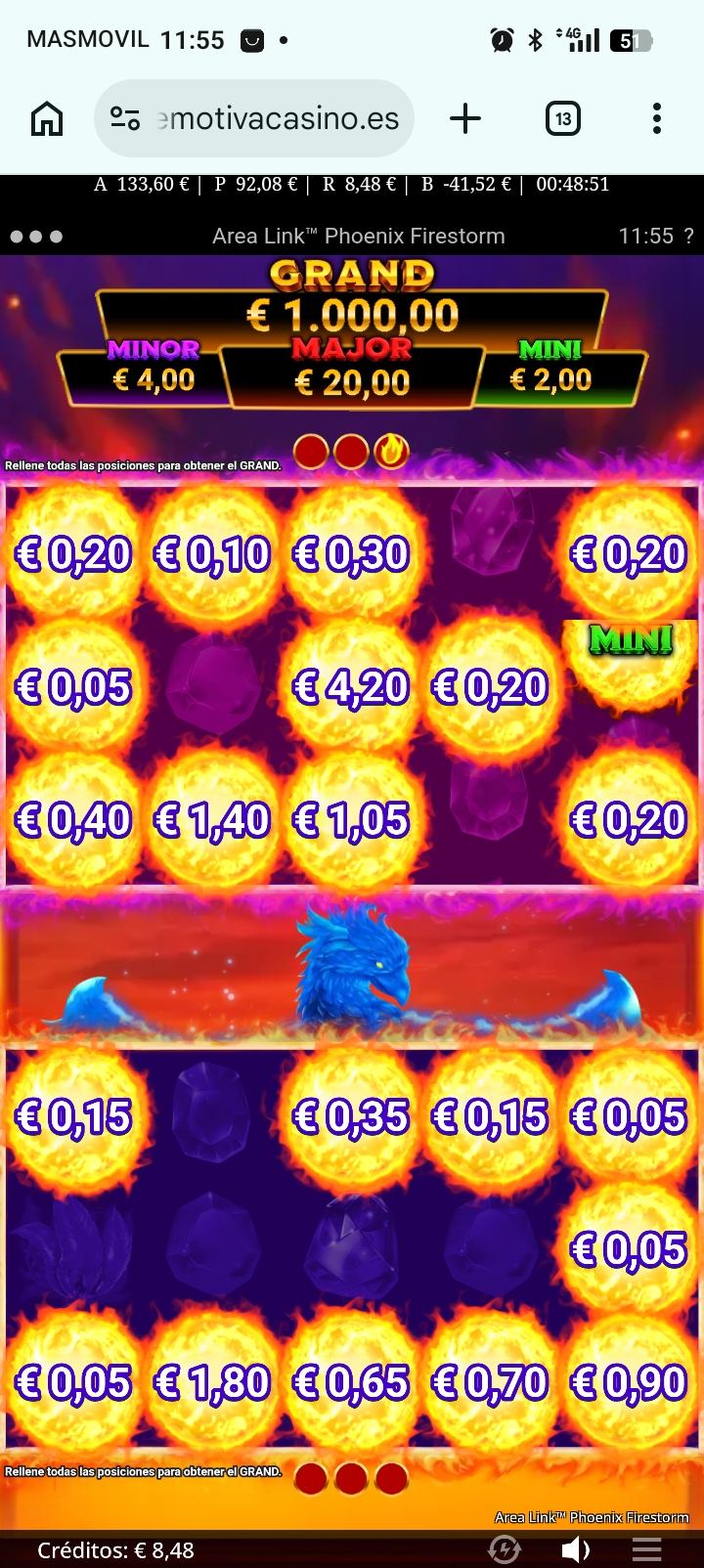This screenshot has height=1568, width=704.
Task: Go to the browser home page
Action: (47, 119)
